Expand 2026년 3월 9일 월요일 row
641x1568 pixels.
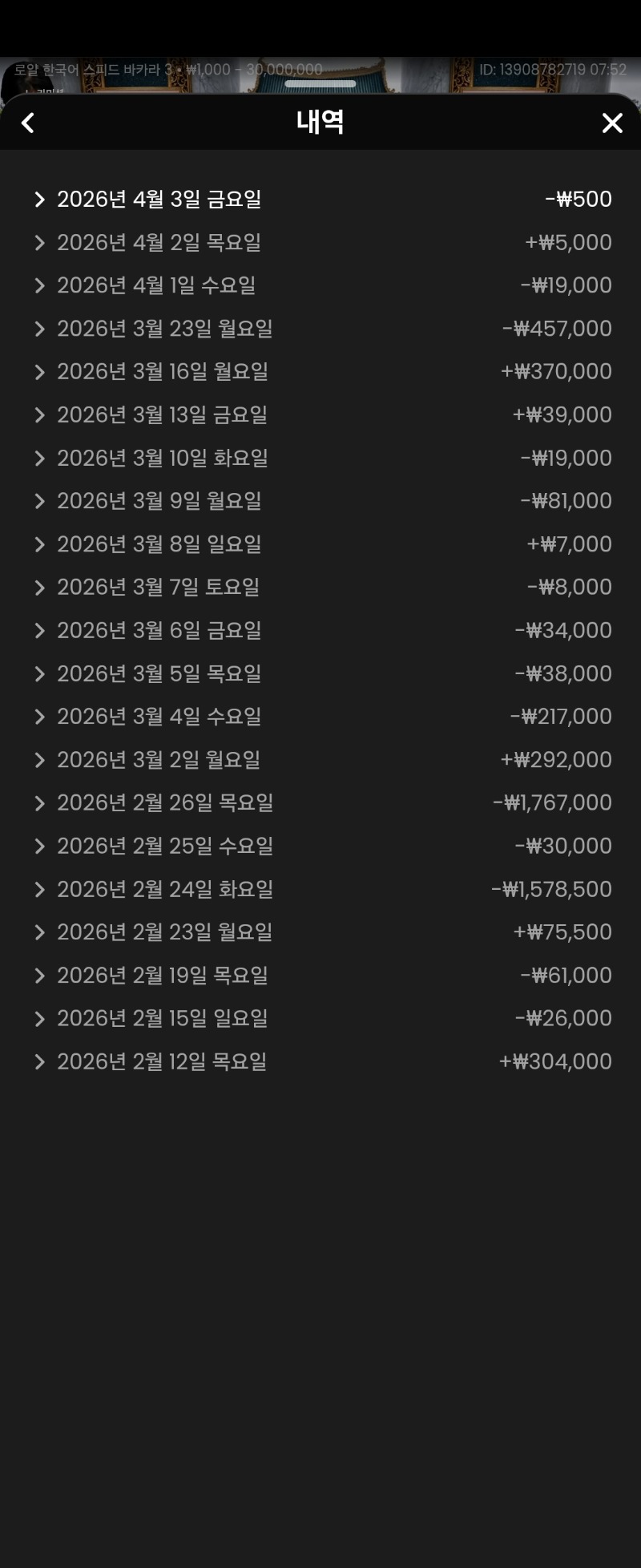click(159, 501)
